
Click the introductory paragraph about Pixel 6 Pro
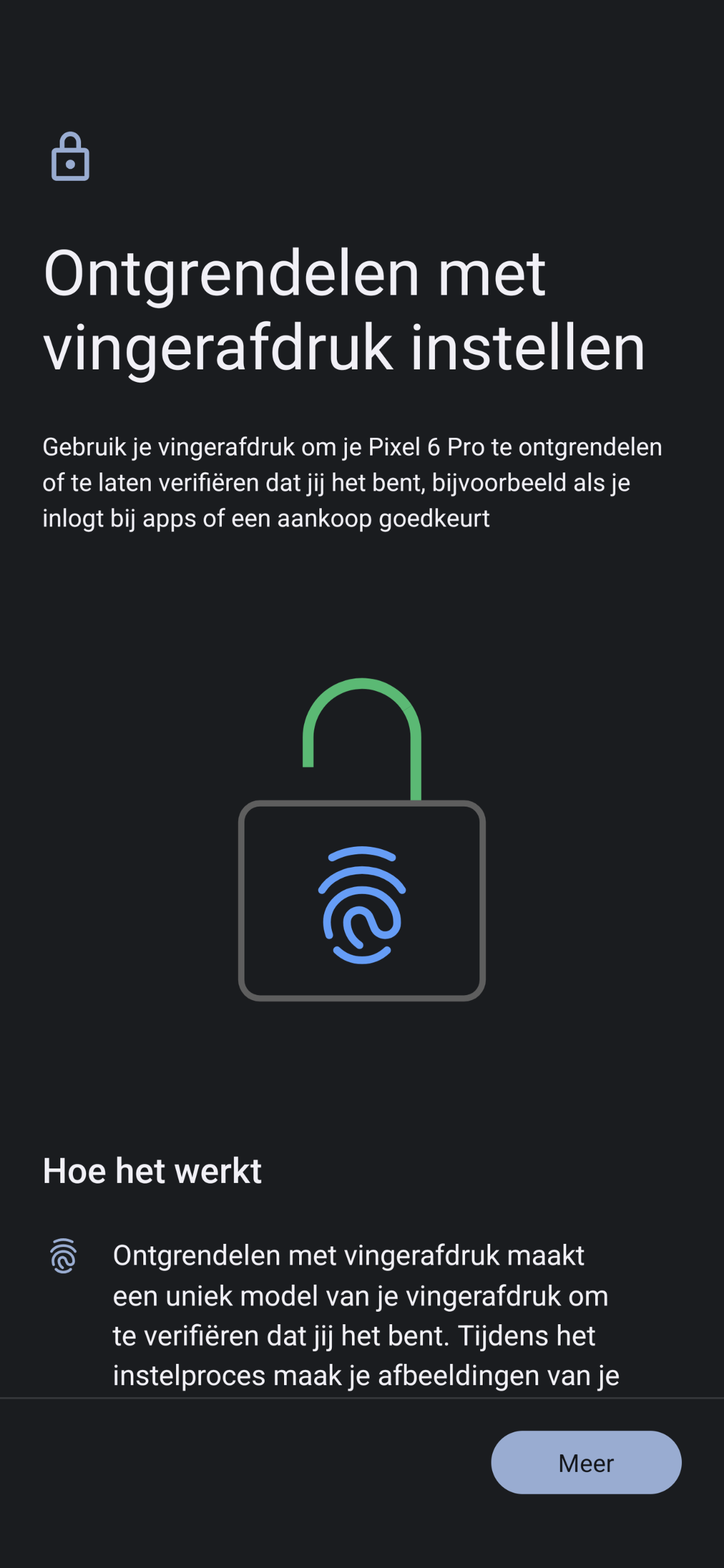(352, 482)
